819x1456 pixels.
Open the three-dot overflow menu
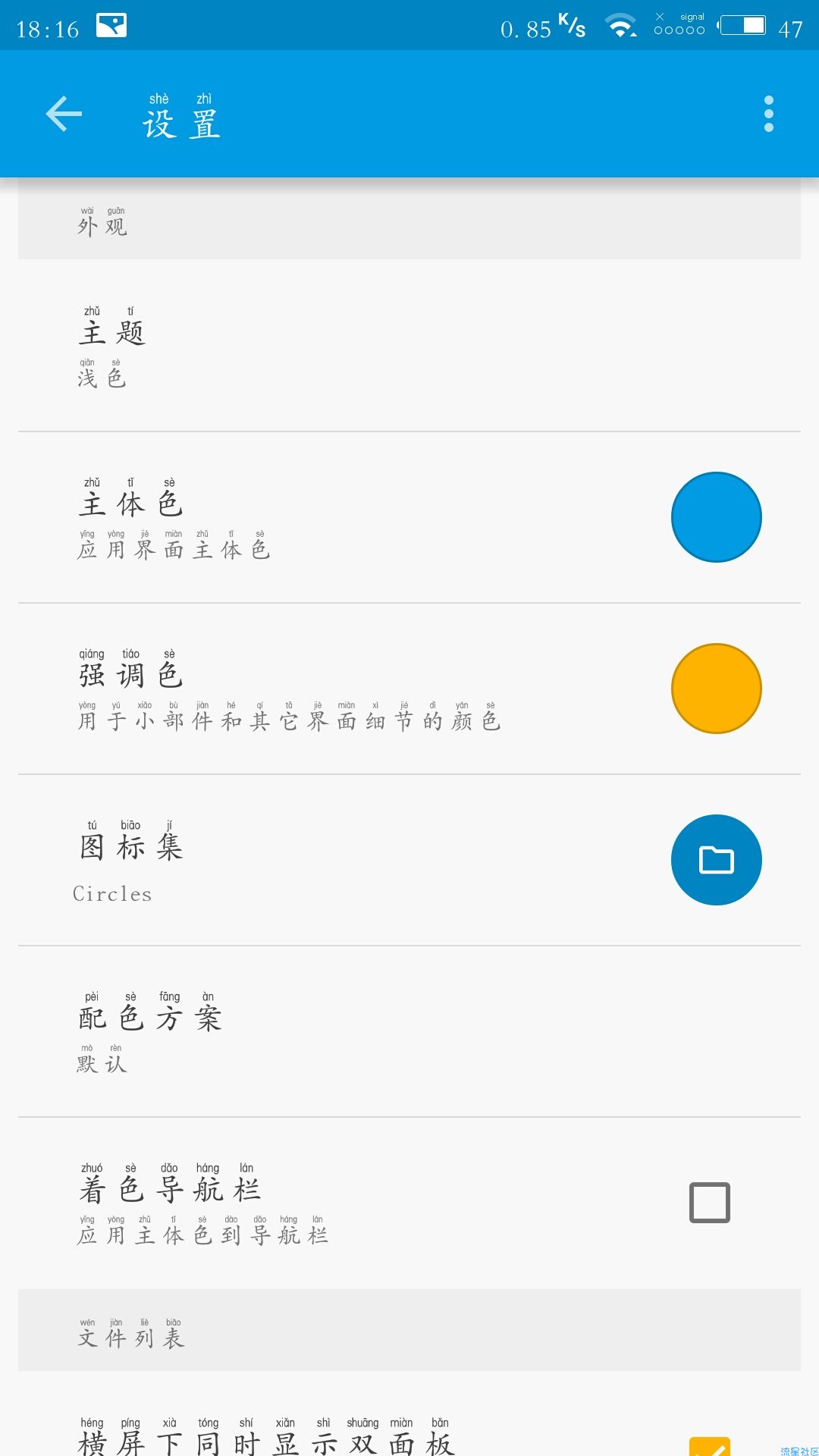pyautogui.click(x=769, y=114)
